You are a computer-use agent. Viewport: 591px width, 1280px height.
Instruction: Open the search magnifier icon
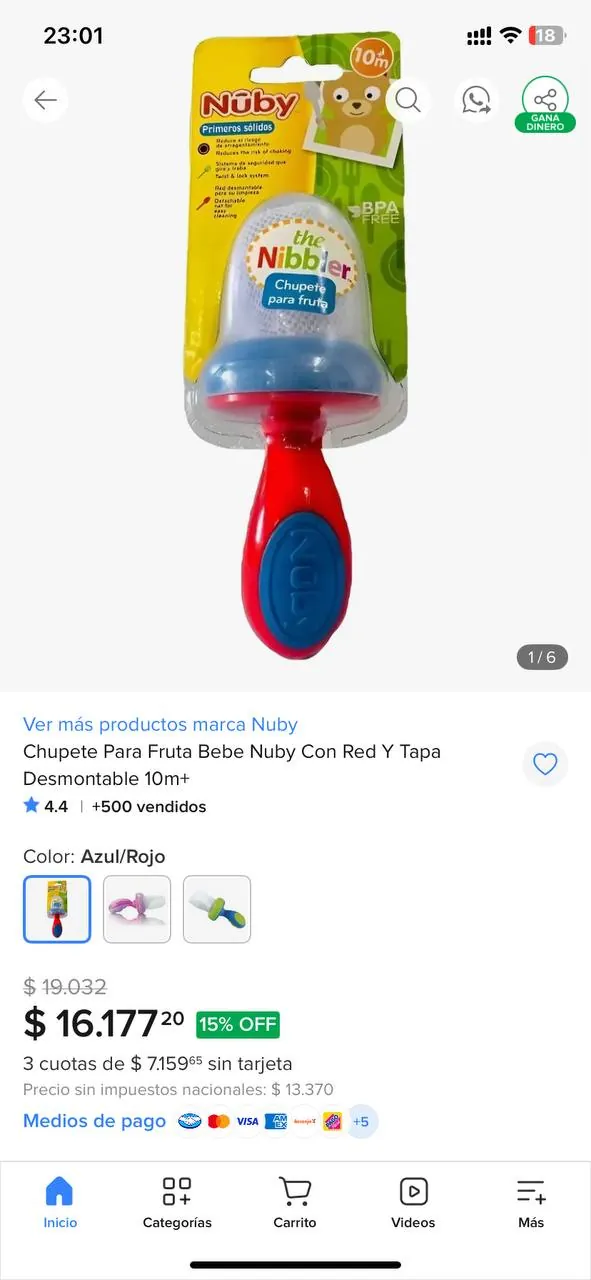[x=407, y=100]
